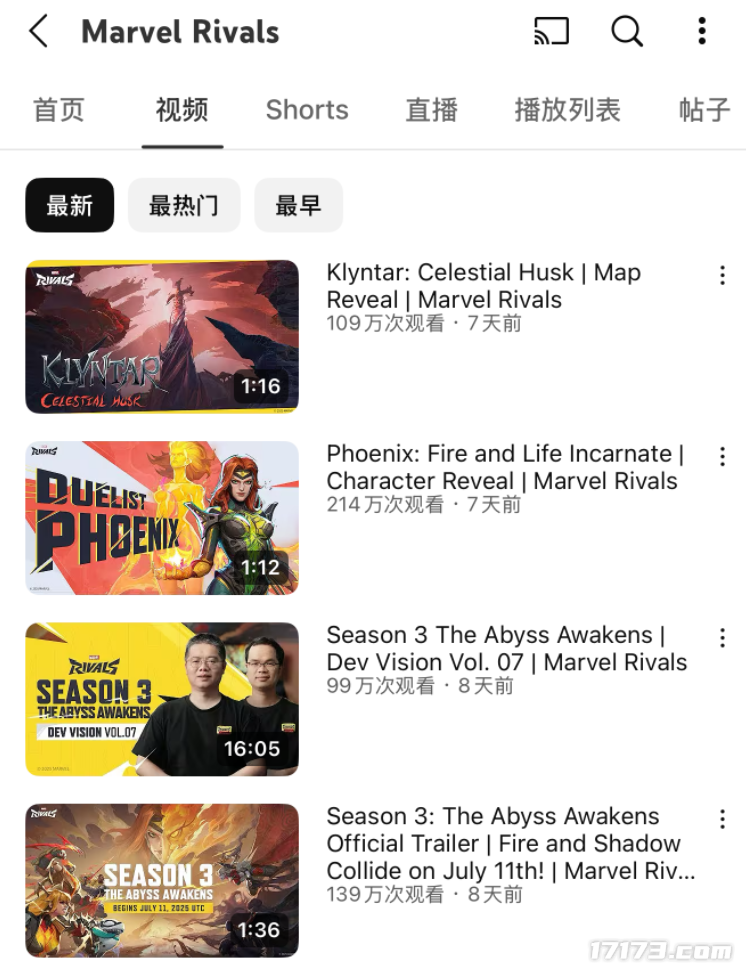The image size is (746, 972).
Task: Switch to the 首页 tab
Action: [59, 110]
